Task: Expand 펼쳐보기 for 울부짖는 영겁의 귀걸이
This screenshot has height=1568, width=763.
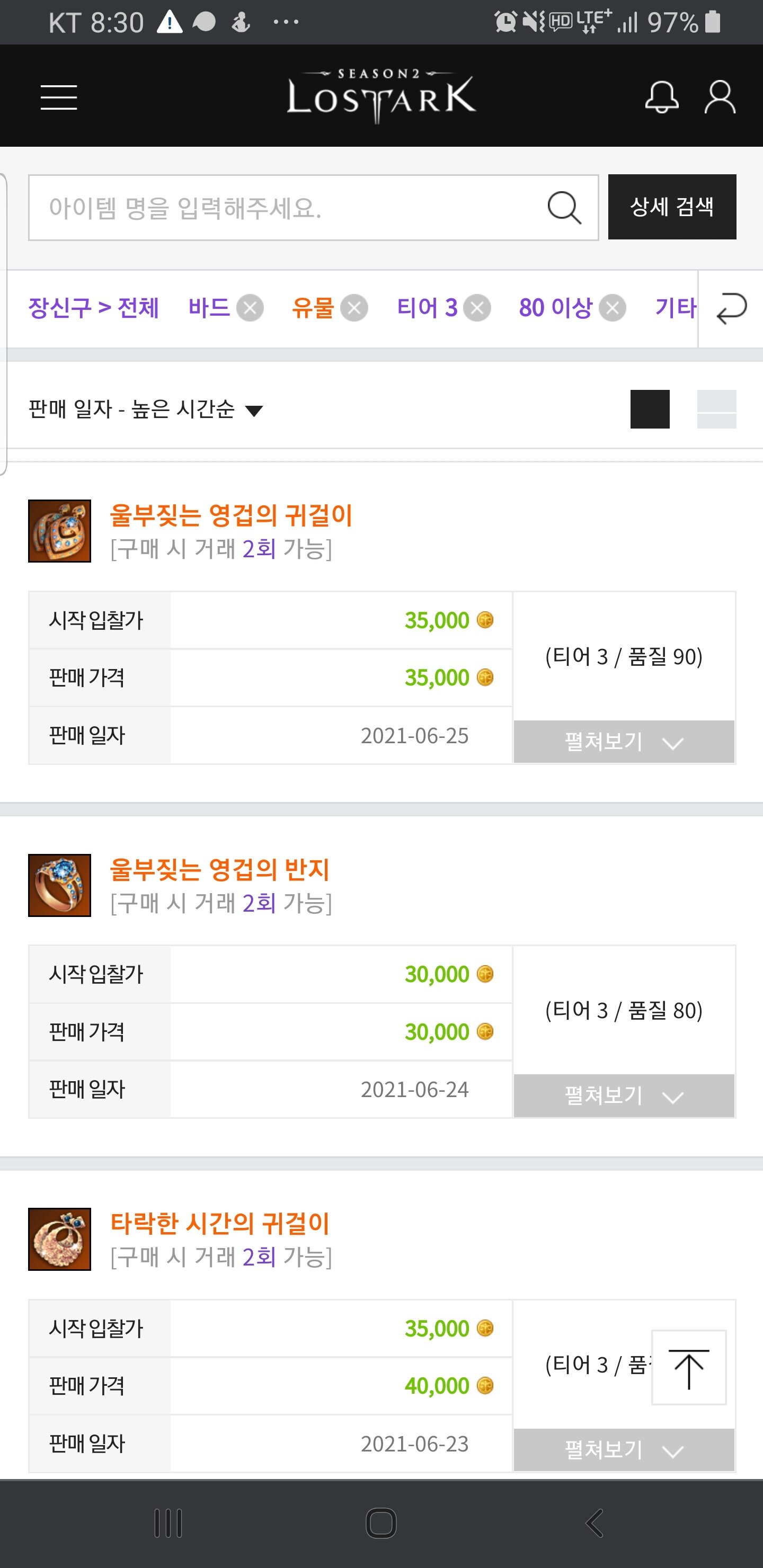Action: [624, 742]
